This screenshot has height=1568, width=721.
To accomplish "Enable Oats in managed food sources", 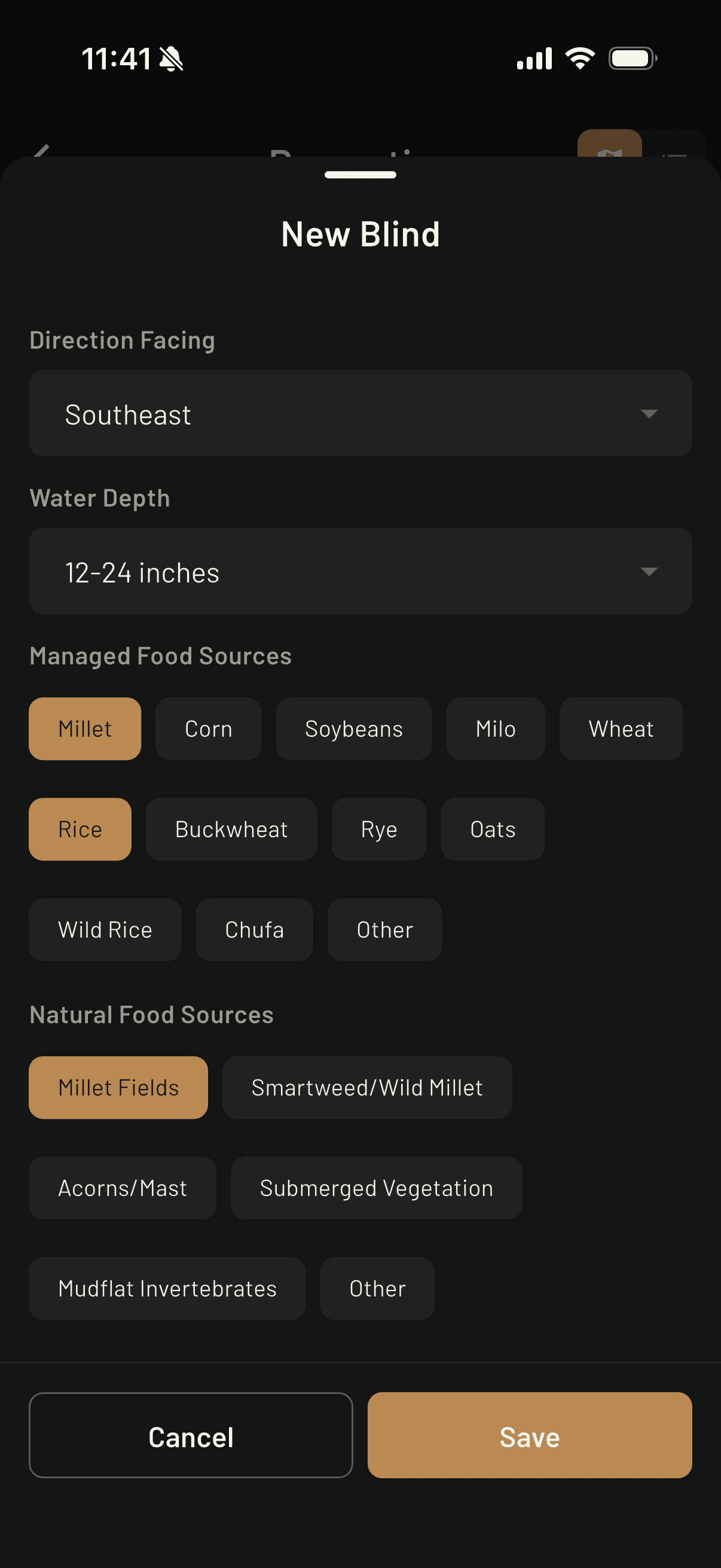I will (x=492, y=828).
